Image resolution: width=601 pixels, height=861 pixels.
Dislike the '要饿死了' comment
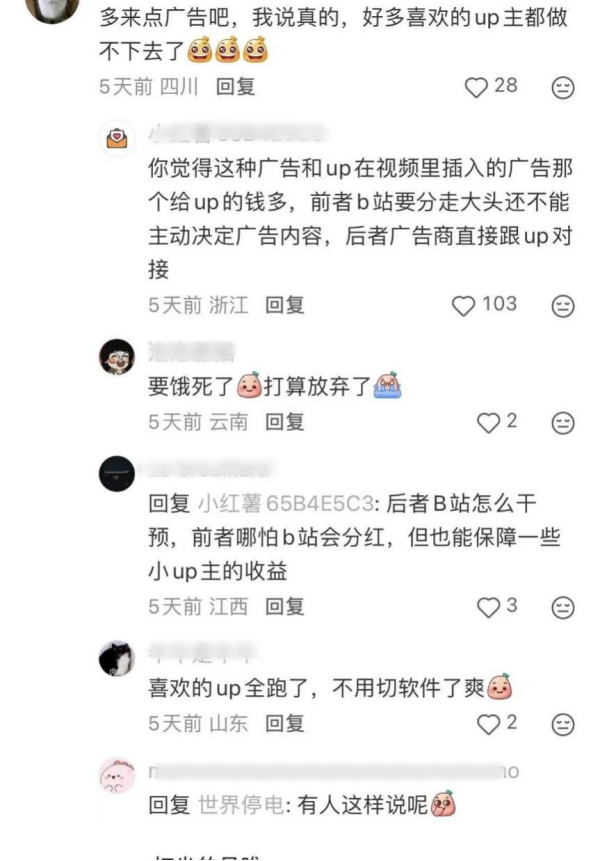pyautogui.click(x=563, y=423)
